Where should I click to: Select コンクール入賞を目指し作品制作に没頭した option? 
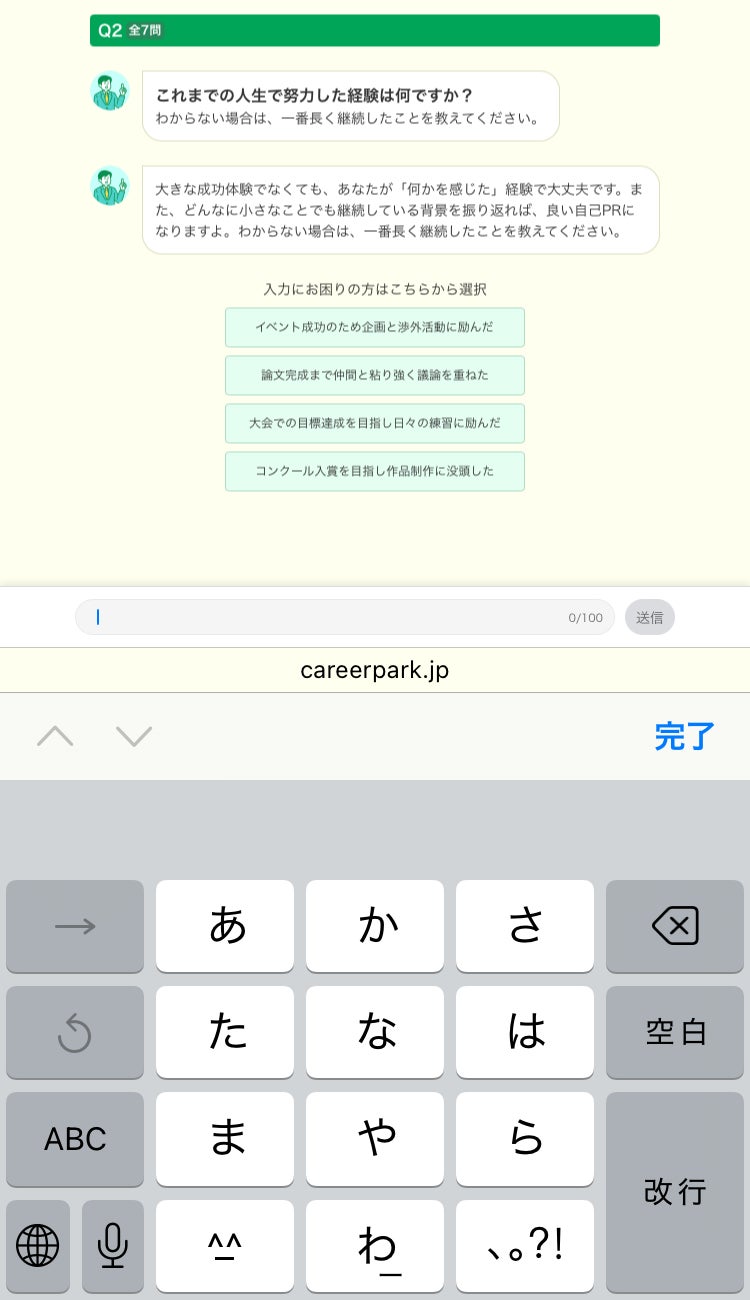pyautogui.click(x=374, y=471)
